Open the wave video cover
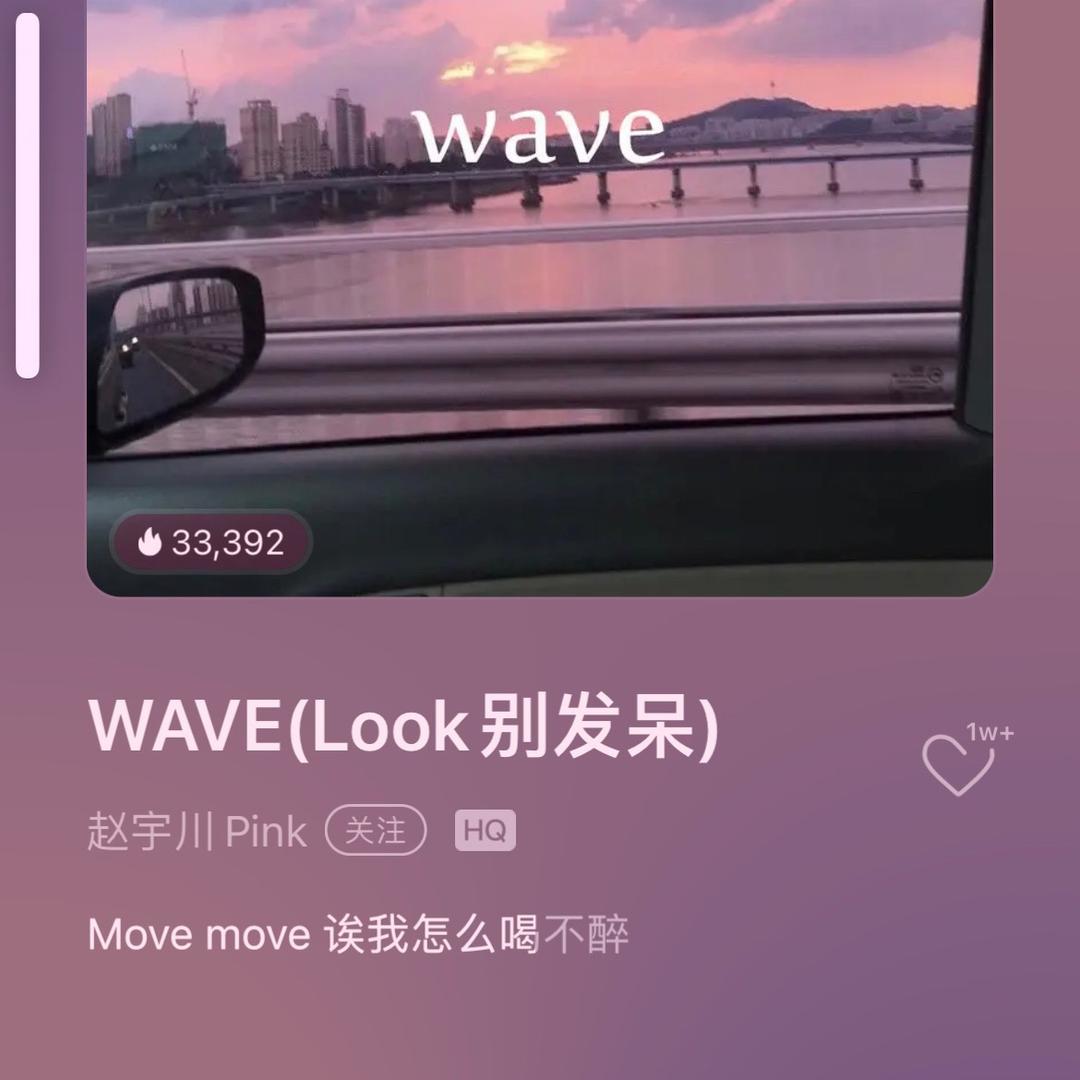 [x=540, y=300]
